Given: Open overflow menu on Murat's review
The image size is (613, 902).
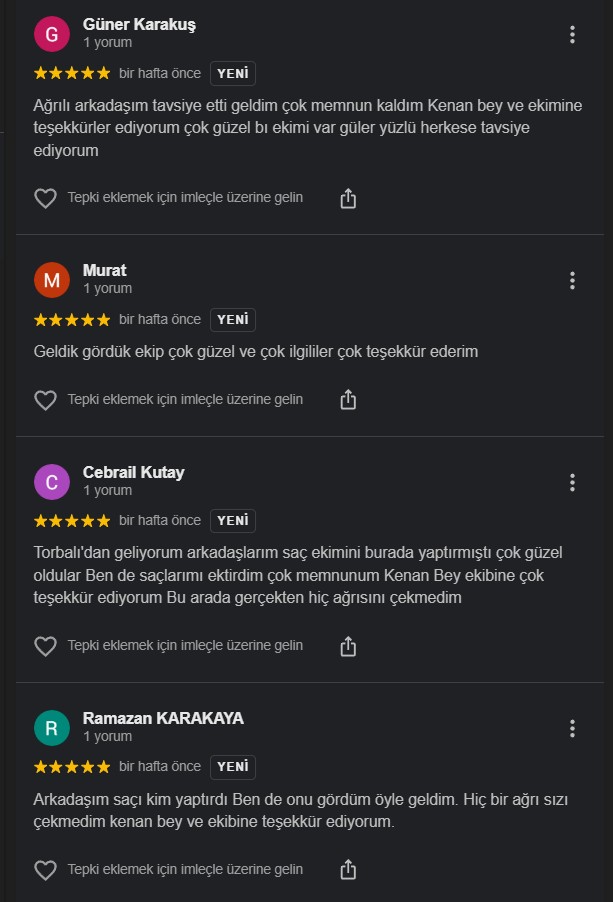Looking at the screenshot, I should point(572,280).
